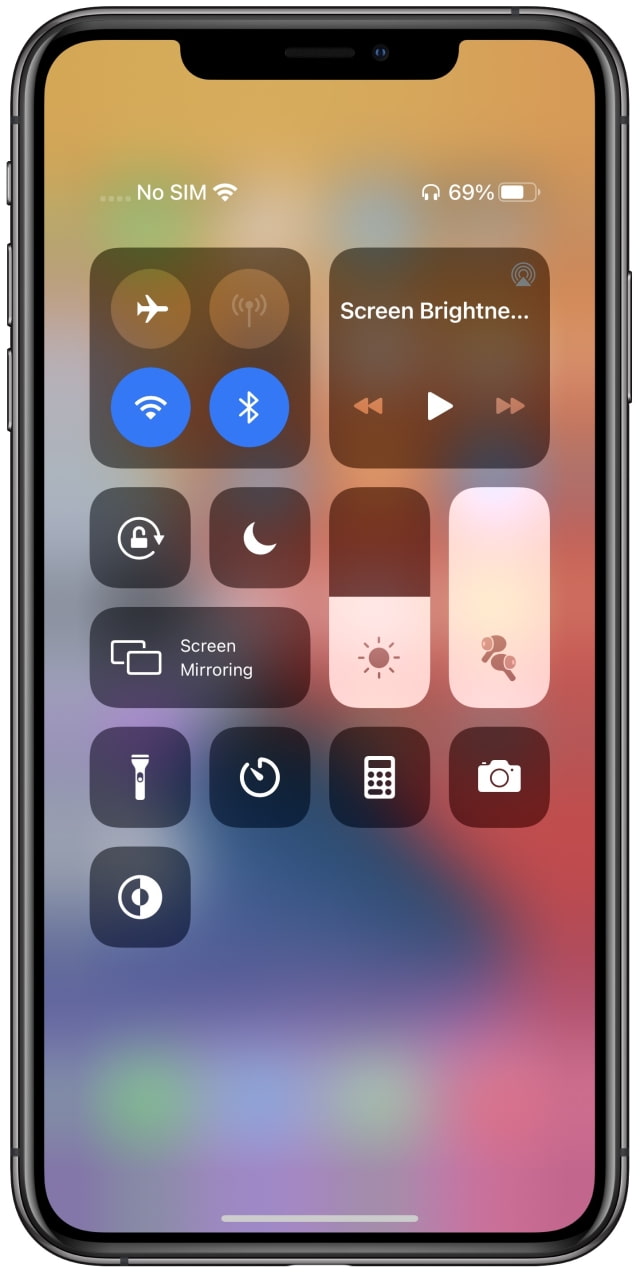640x1272 pixels.
Task: Open the Camera
Action: point(499,777)
